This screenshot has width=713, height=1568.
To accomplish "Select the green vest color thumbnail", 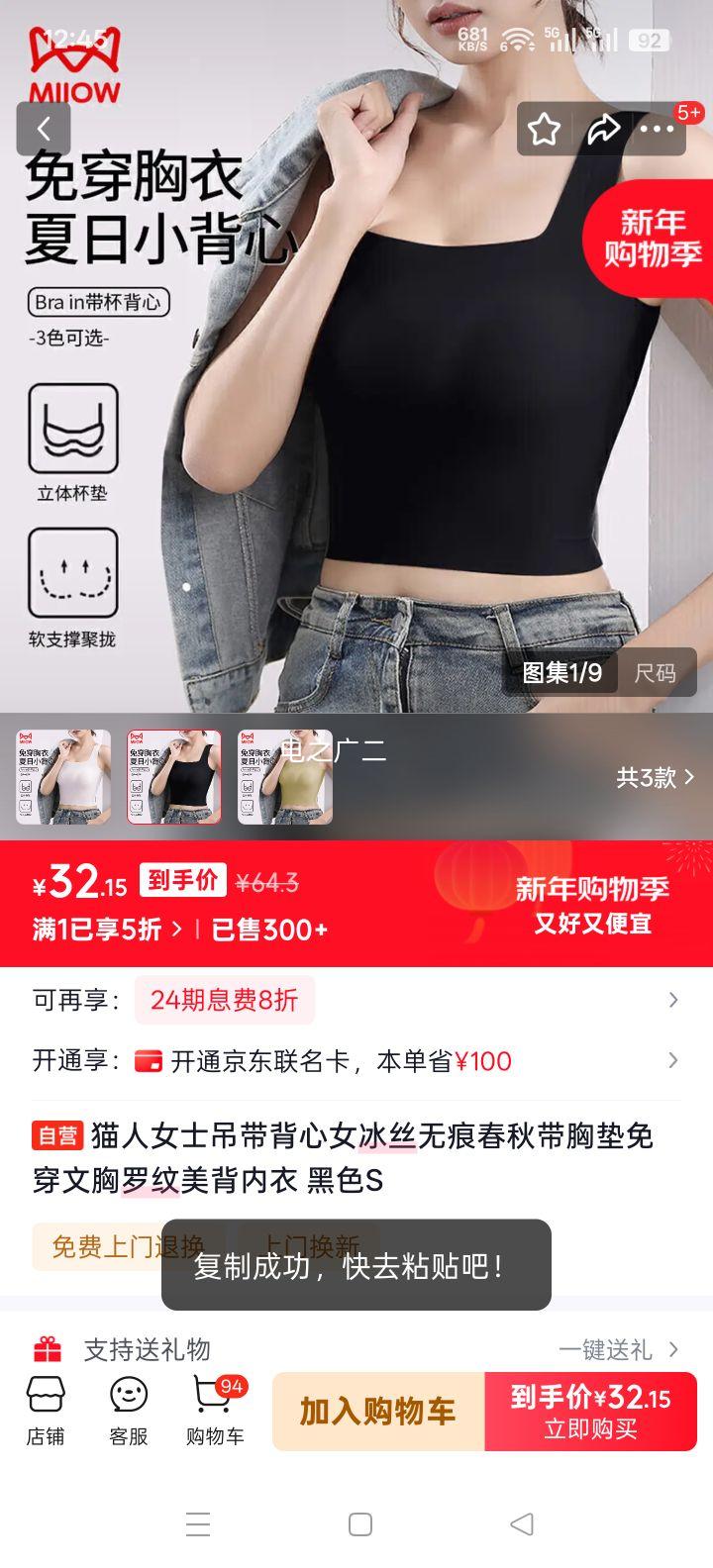I will click(x=285, y=778).
